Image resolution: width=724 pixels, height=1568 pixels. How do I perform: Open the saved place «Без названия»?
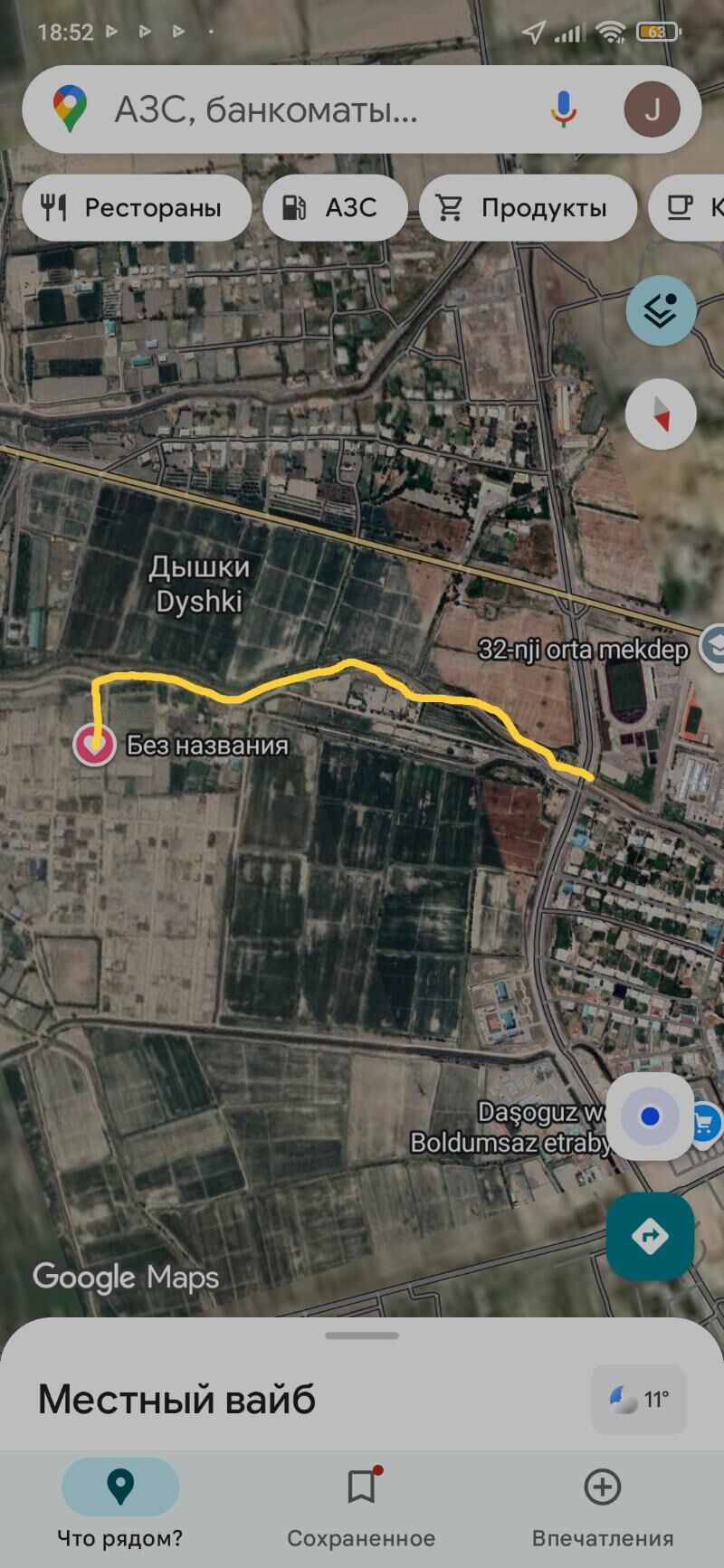pos(94,745)
